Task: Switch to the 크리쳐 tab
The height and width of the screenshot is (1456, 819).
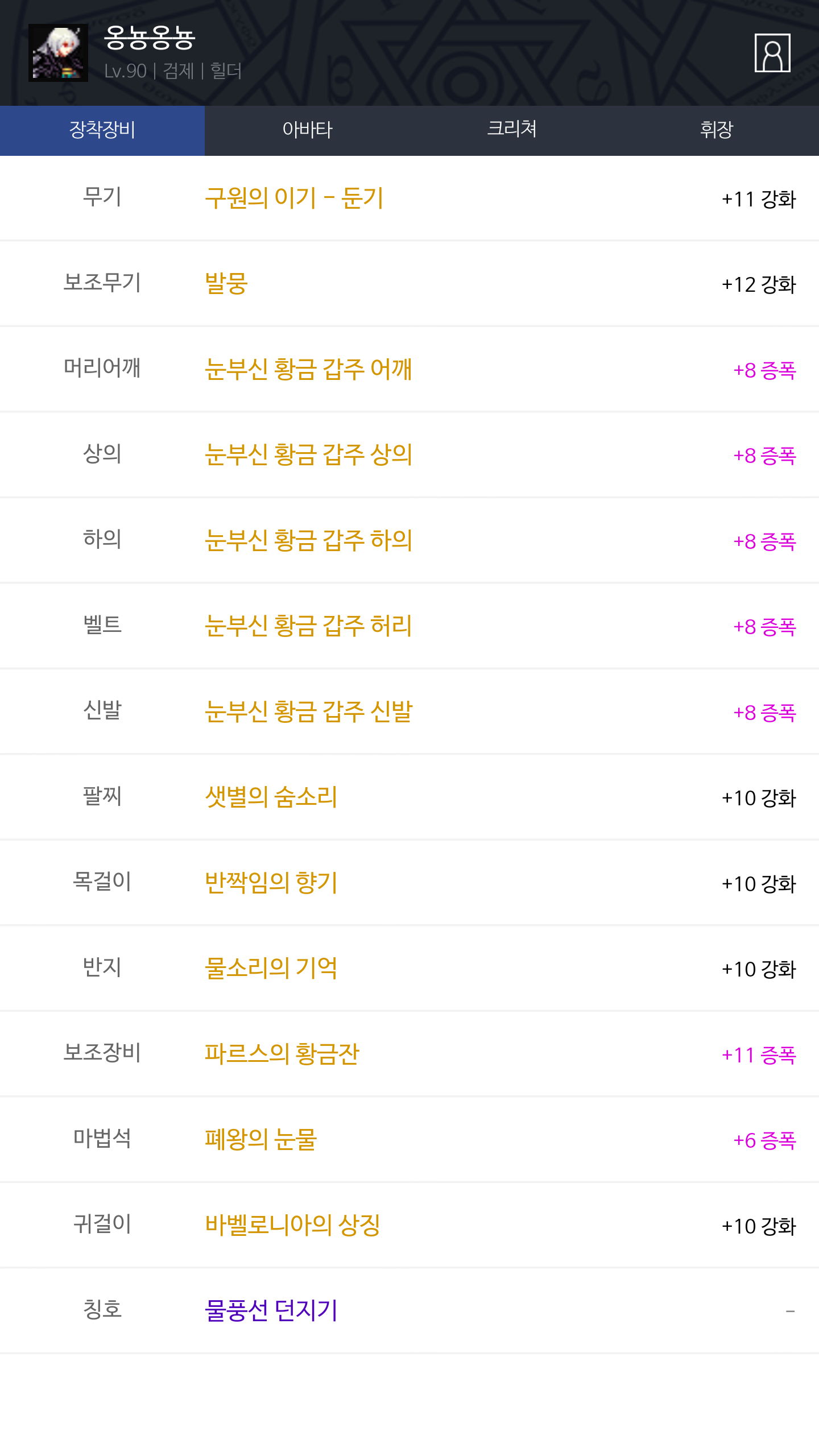Action: [x=512, y=130]
